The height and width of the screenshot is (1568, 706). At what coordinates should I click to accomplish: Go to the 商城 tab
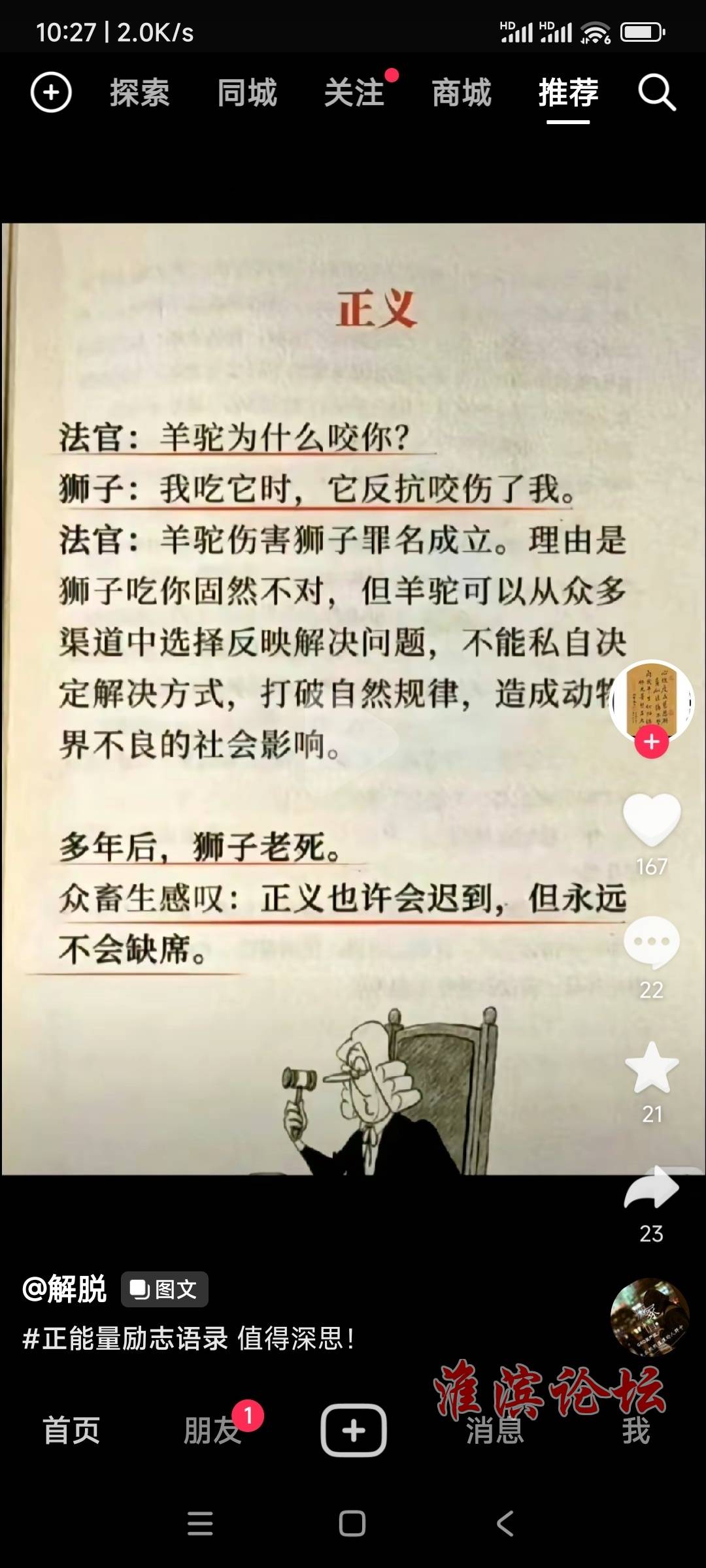pos(462,92)
